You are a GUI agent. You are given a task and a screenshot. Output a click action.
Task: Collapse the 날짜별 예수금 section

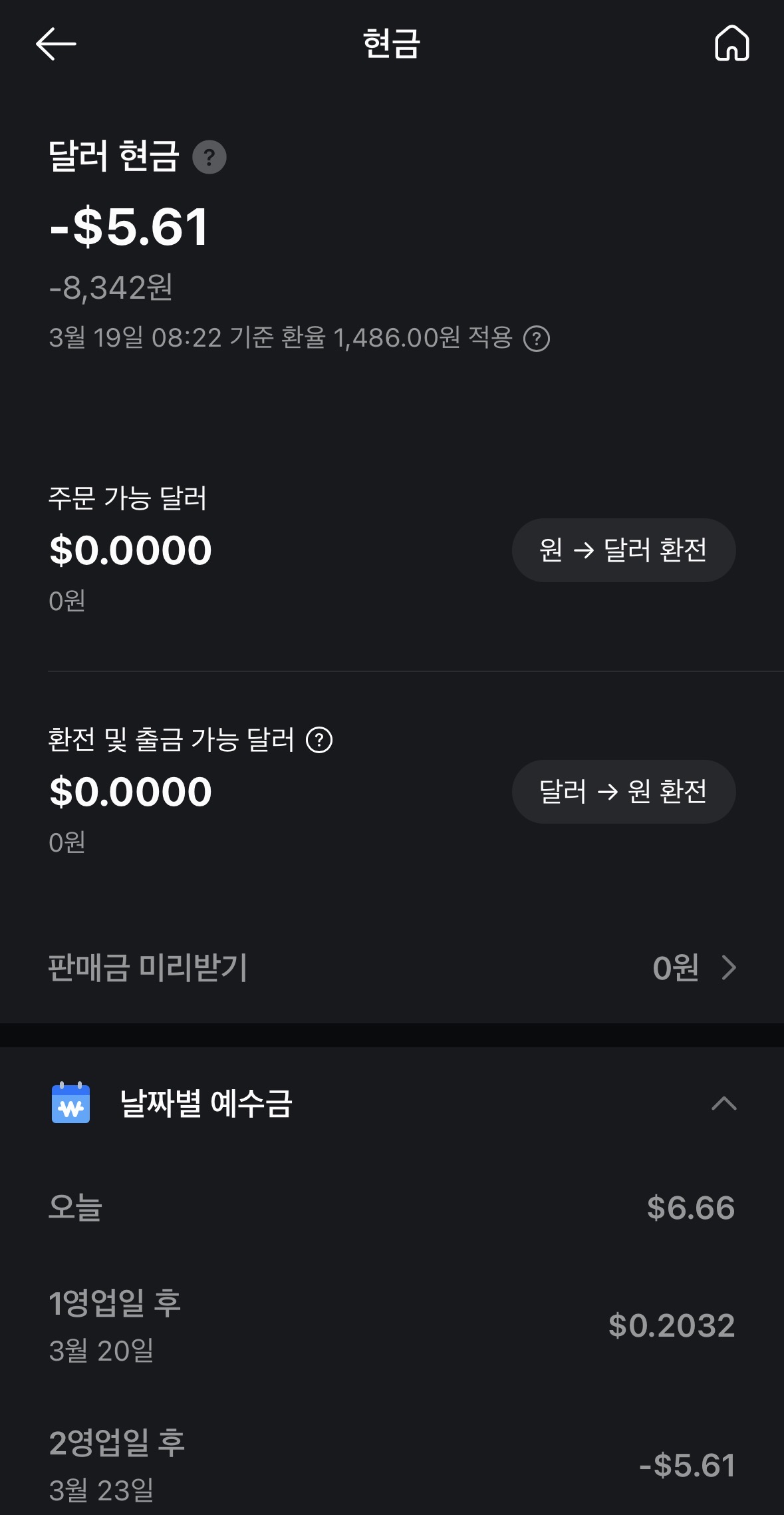723,1104
